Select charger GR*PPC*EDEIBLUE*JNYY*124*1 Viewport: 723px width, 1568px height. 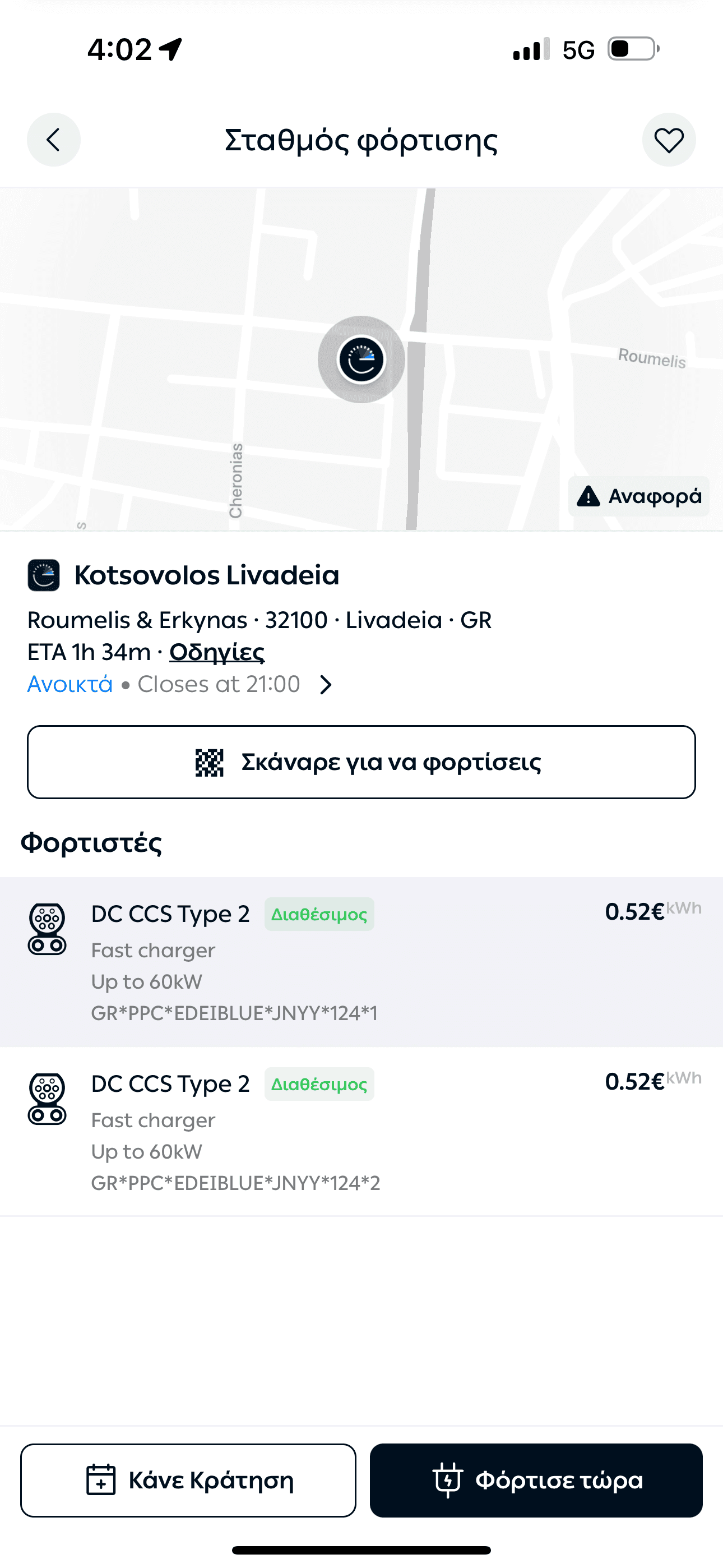coord(361,962)
